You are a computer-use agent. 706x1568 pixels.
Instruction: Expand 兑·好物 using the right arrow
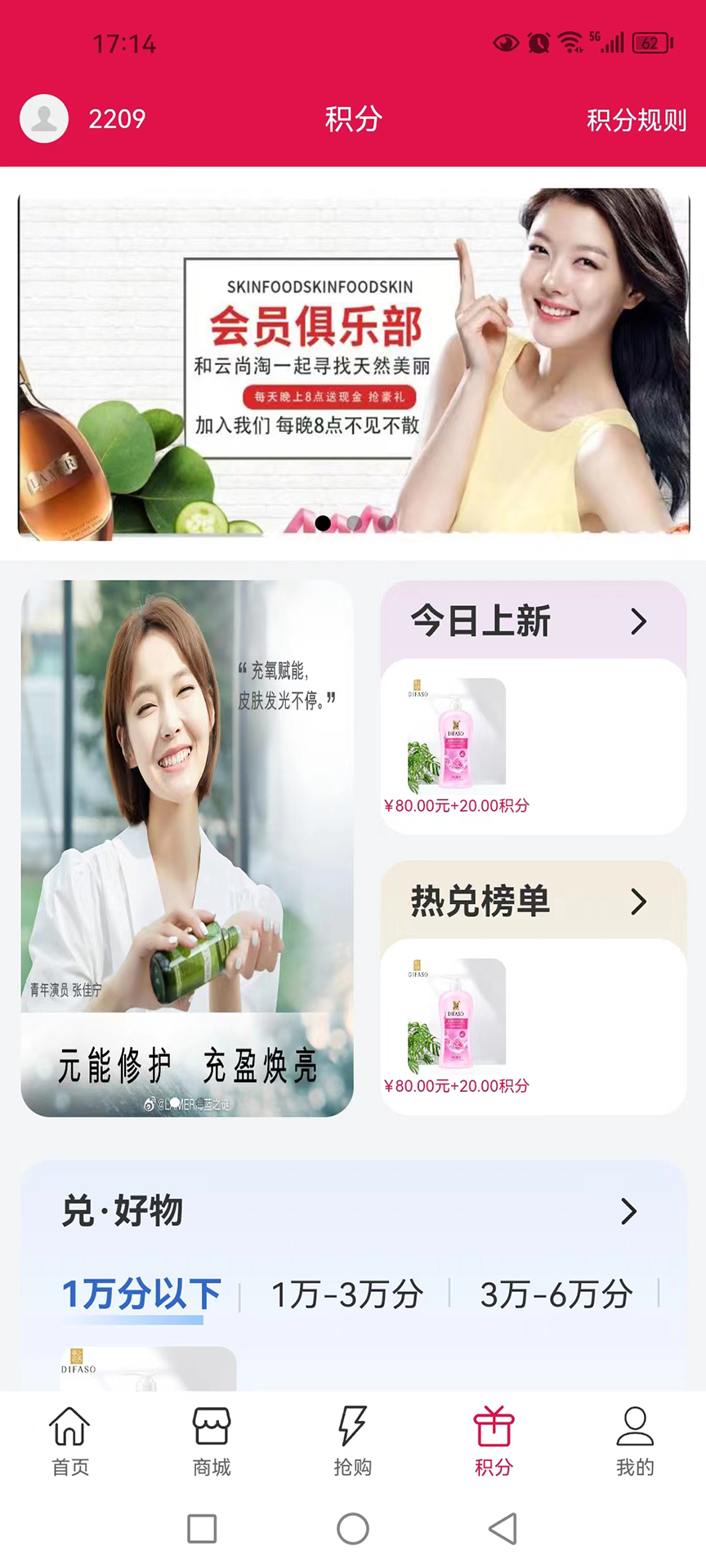point(628,1212)
